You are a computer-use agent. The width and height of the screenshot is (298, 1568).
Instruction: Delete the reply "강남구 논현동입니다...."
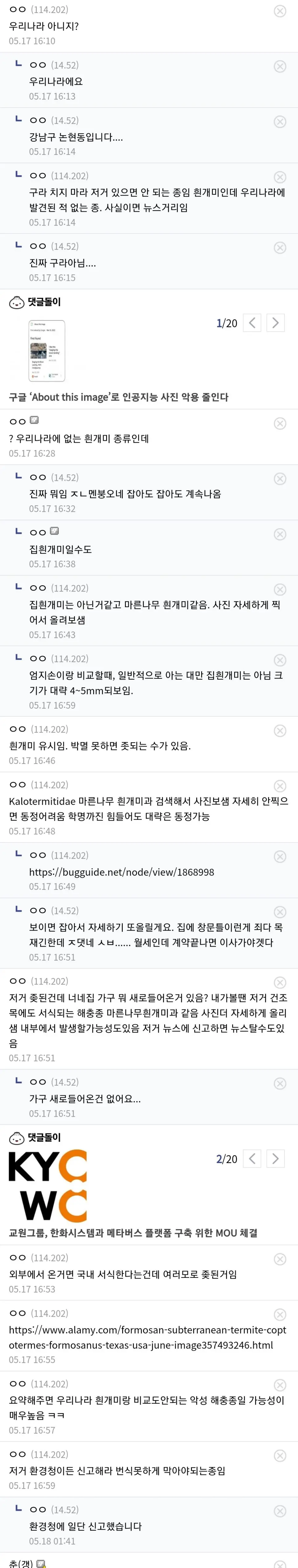pos(280,122)
